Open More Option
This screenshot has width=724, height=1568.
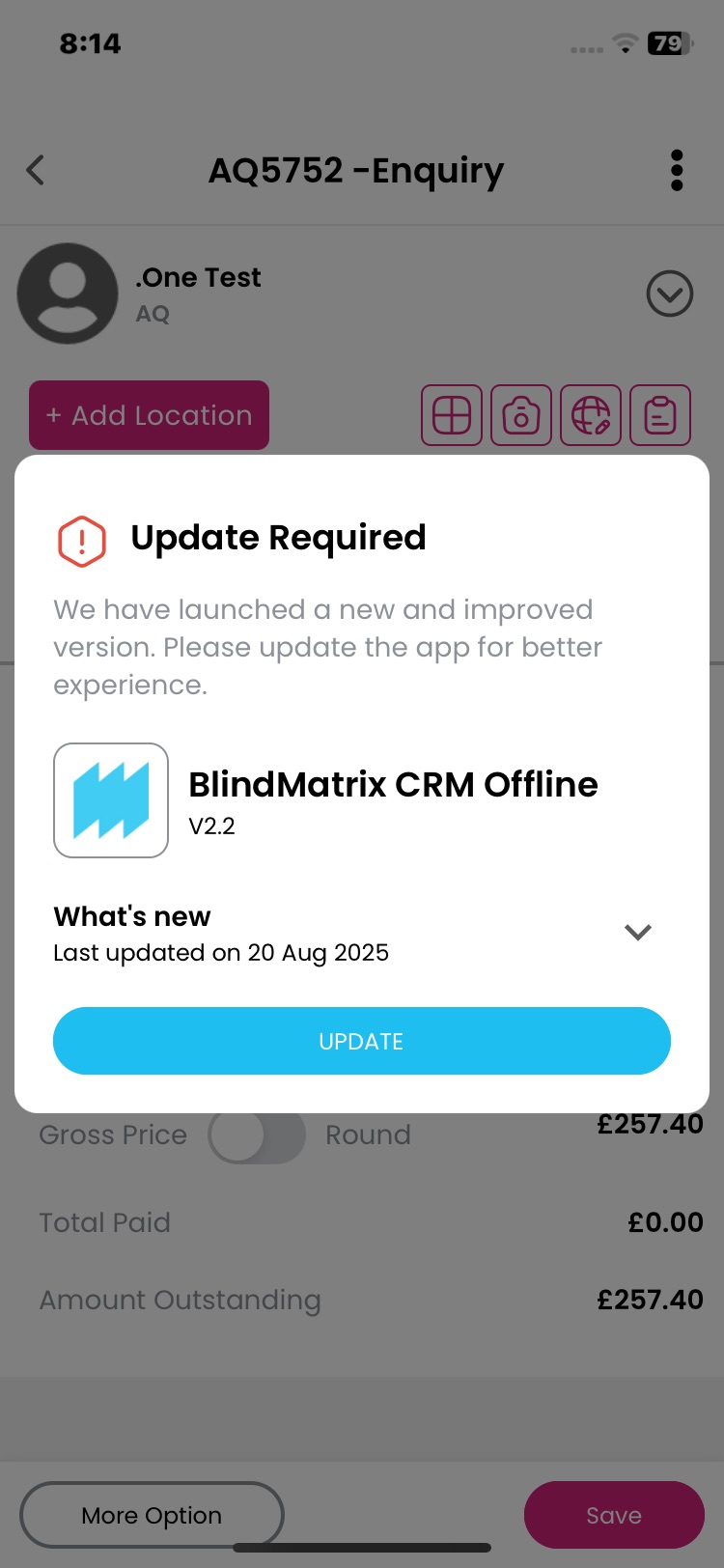[x=152, y=1516]
